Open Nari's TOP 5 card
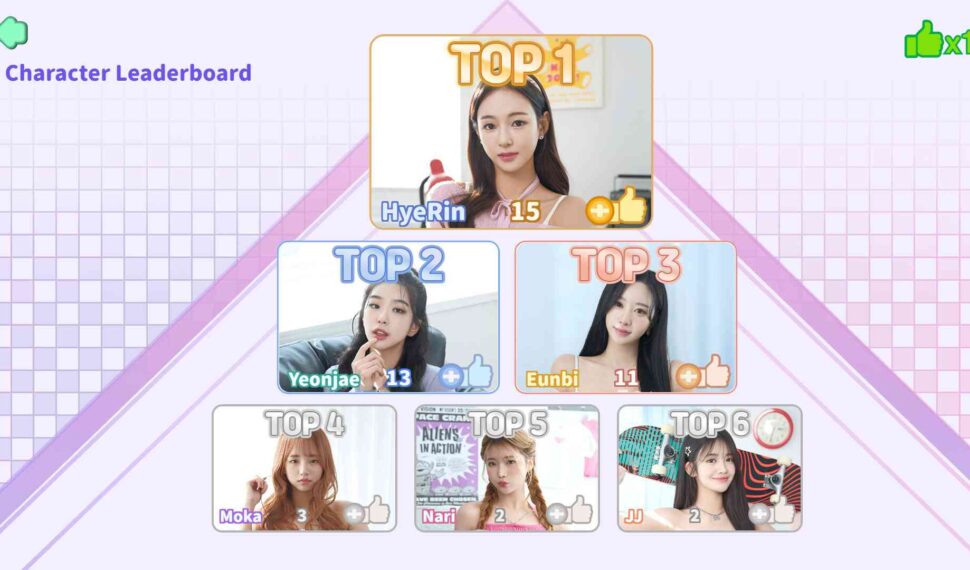 pos(506,468)
